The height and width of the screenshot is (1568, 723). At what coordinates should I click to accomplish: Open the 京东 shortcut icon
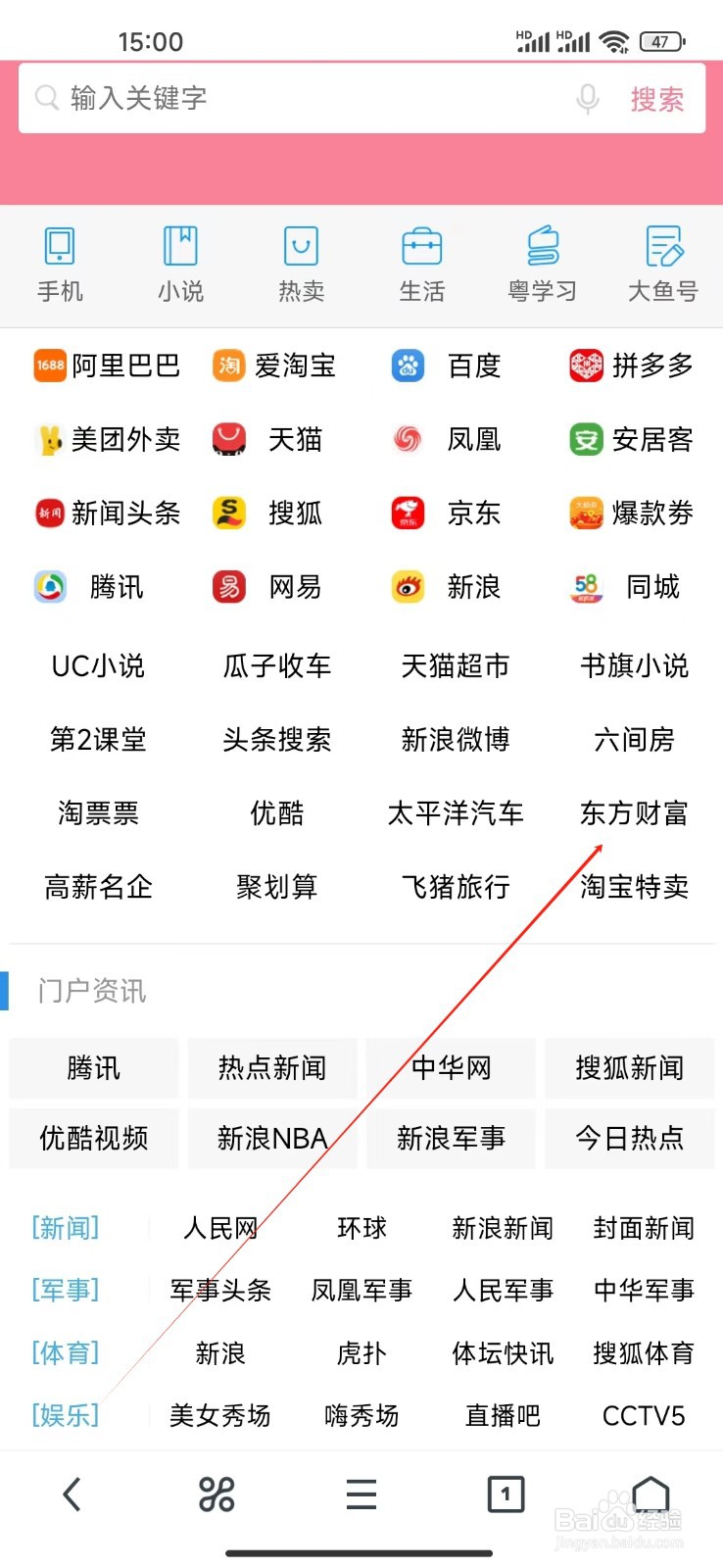446,513
